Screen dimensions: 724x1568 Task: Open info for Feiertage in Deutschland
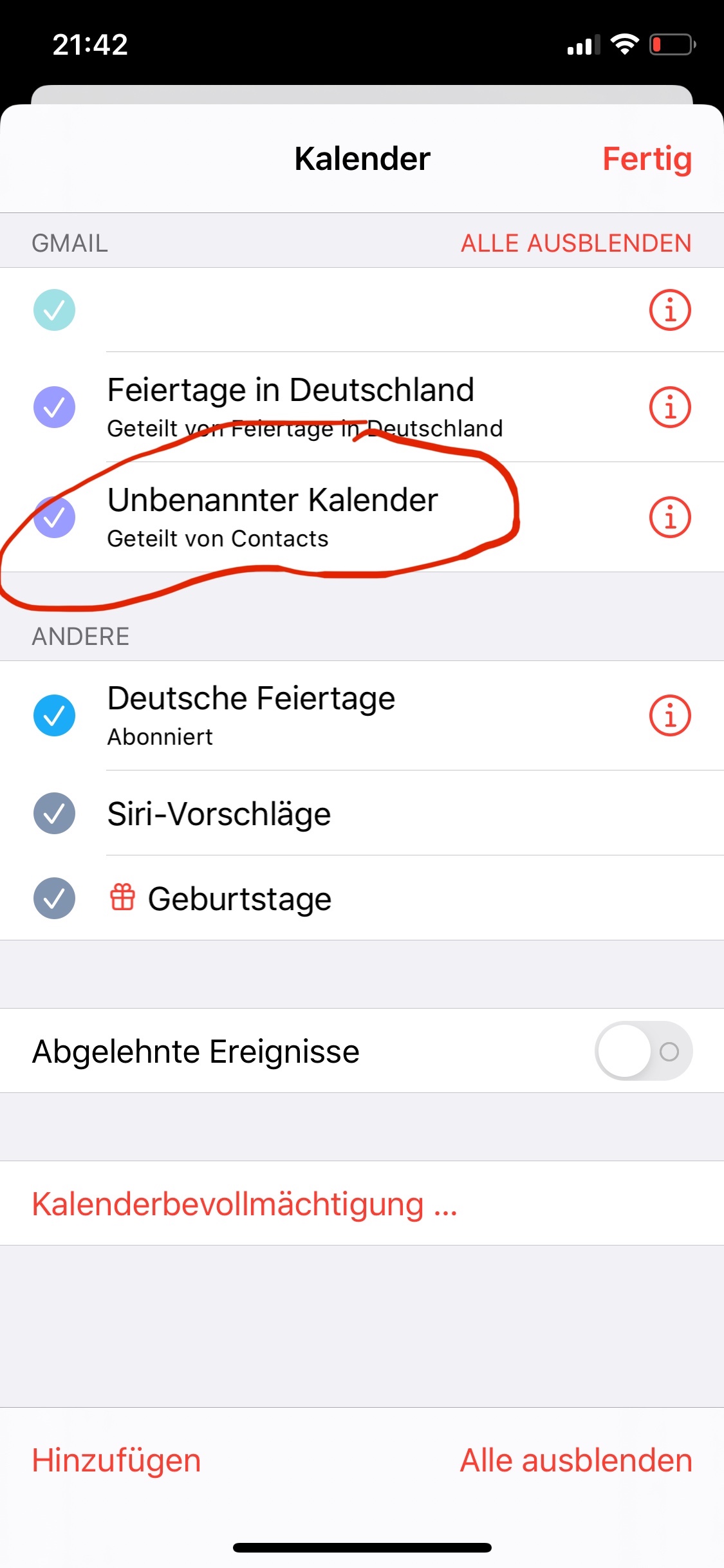670,407
